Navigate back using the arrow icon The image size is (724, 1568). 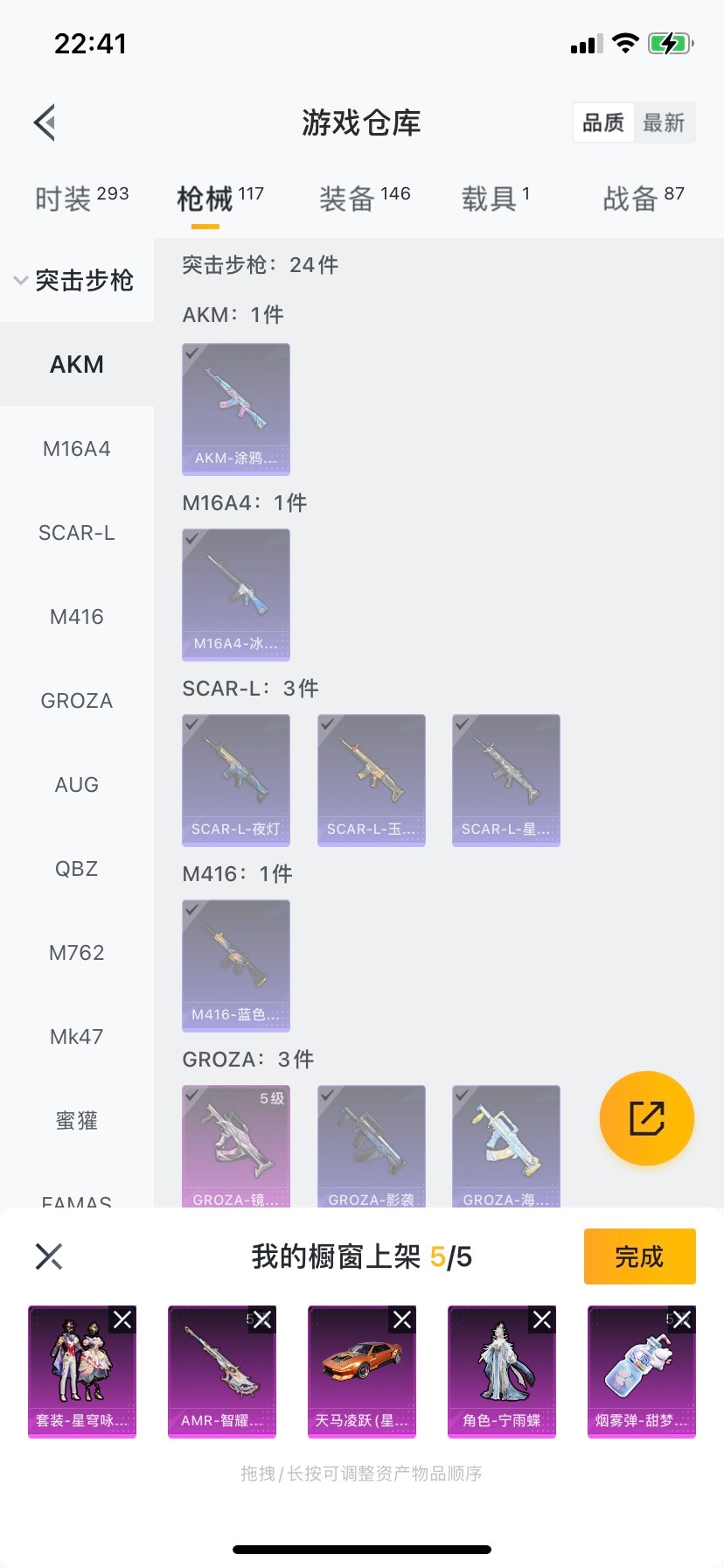(x=44, y=122)
